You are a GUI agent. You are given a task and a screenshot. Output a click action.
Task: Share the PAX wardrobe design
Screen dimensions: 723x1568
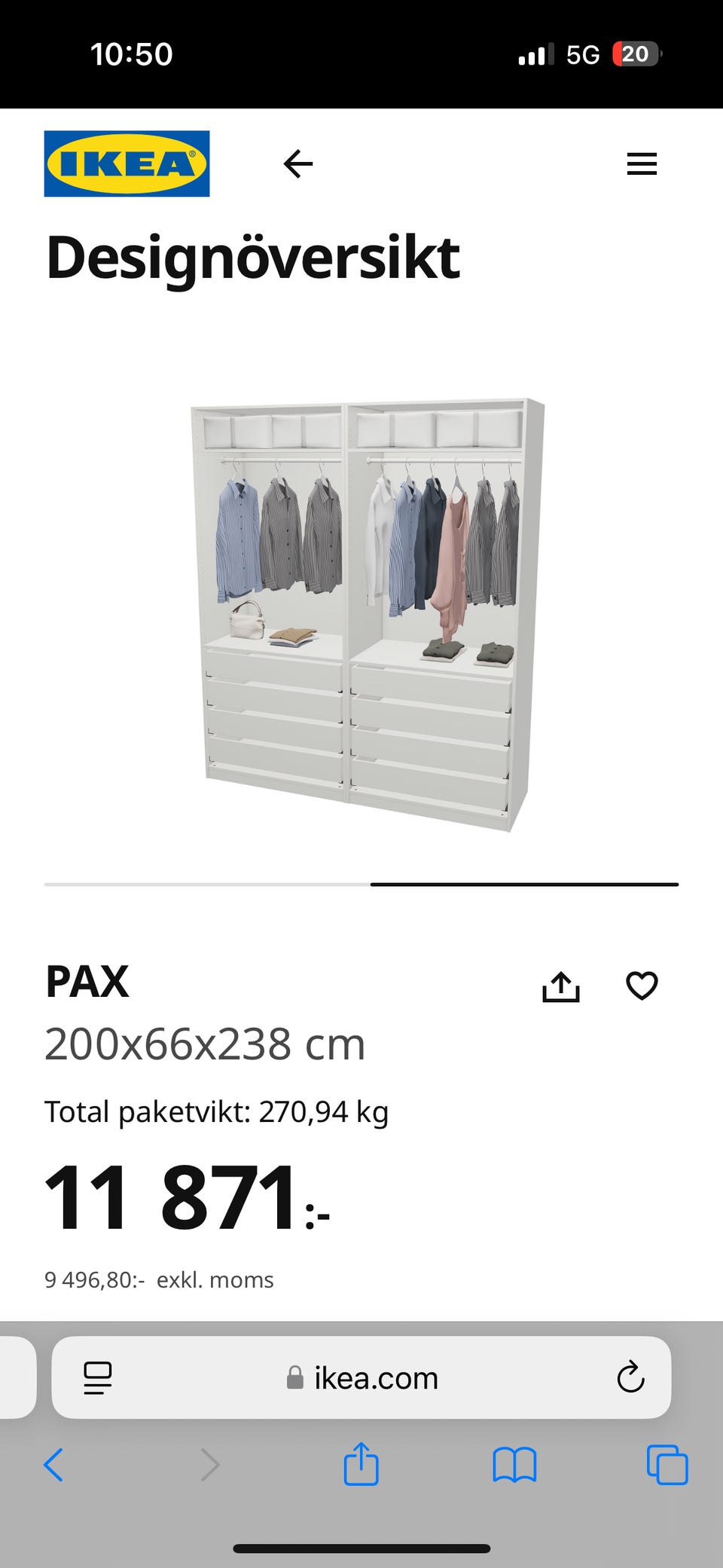[561, 986]
